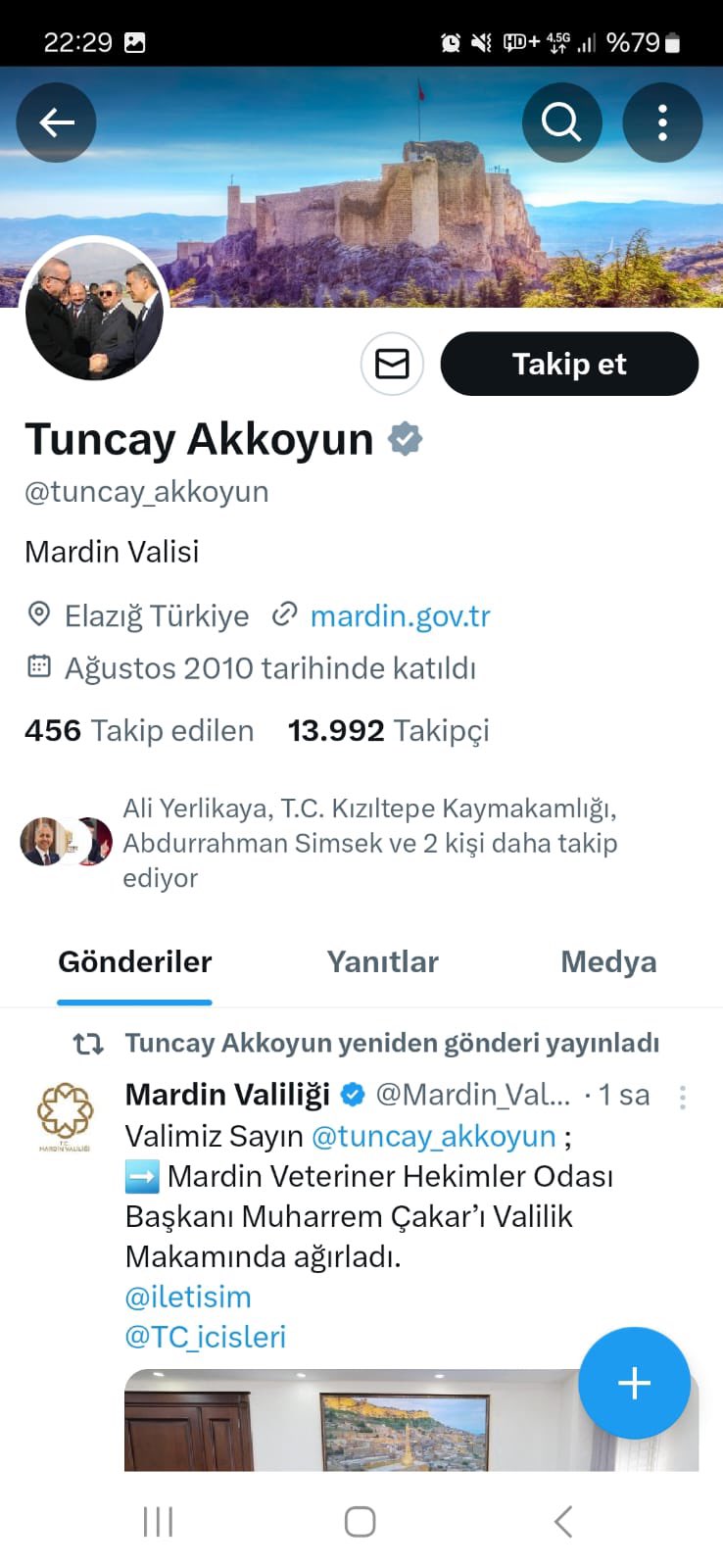Follow with the Takip et button
Screen dimensions: 723x1568
569,364
